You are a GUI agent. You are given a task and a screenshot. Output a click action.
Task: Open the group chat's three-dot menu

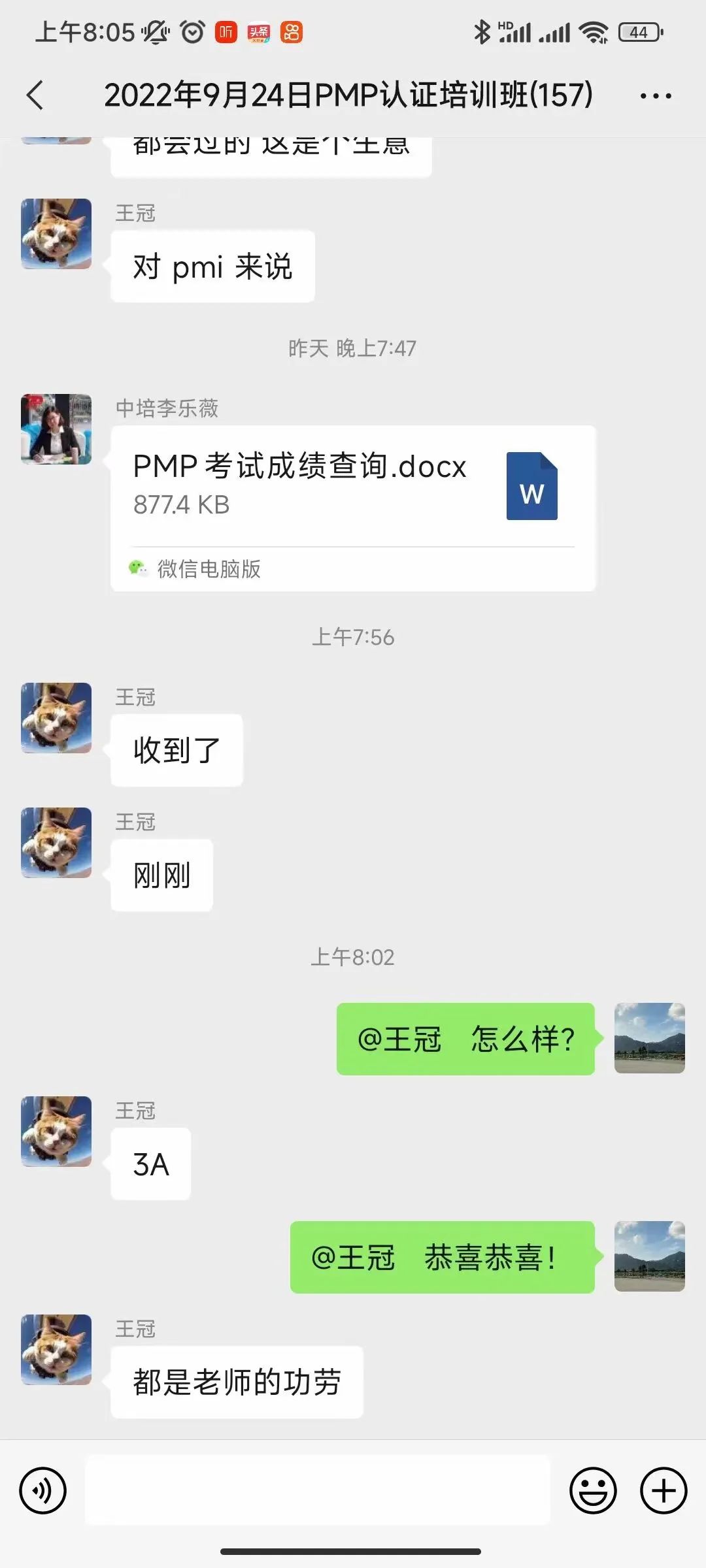[x=656, y=96]
